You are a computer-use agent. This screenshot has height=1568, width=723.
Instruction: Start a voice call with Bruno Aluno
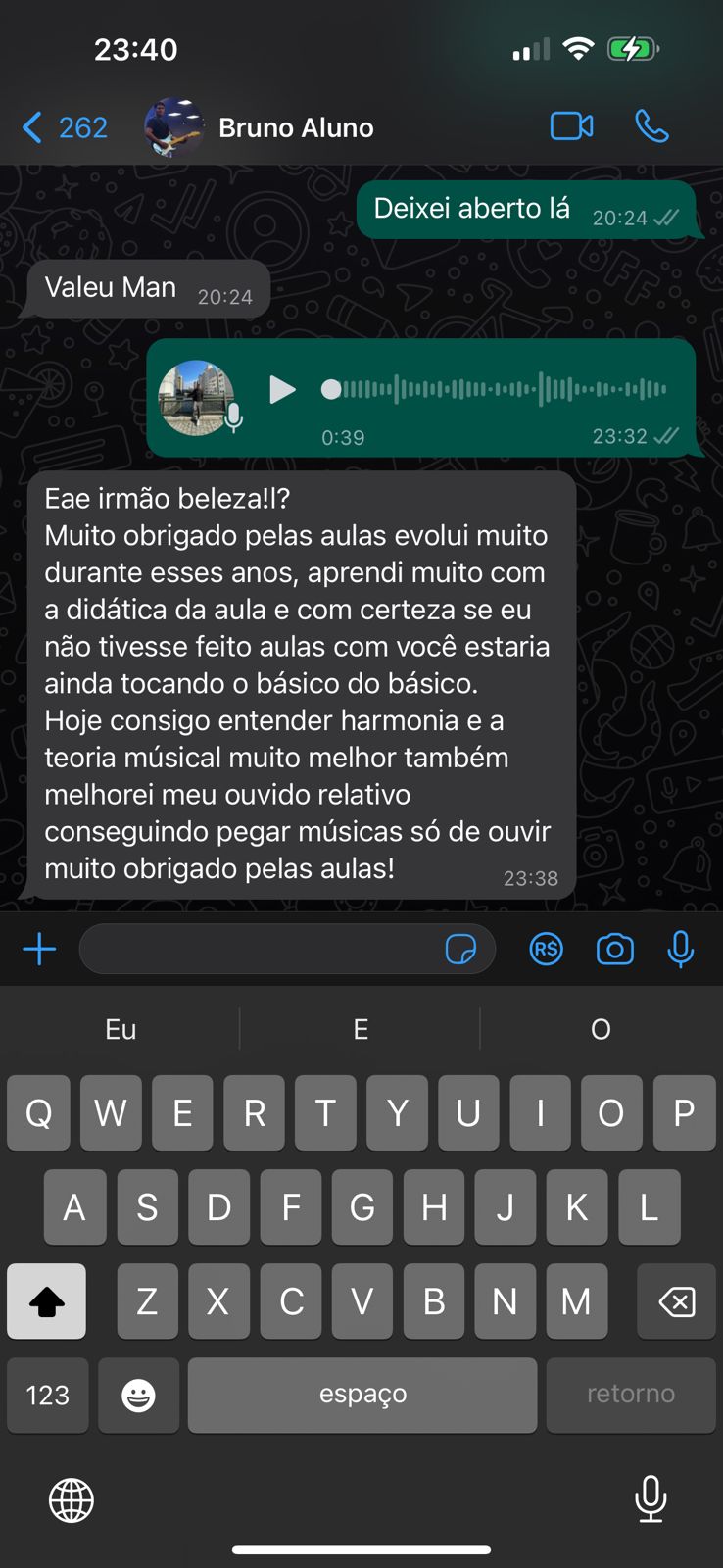(651, 126)
